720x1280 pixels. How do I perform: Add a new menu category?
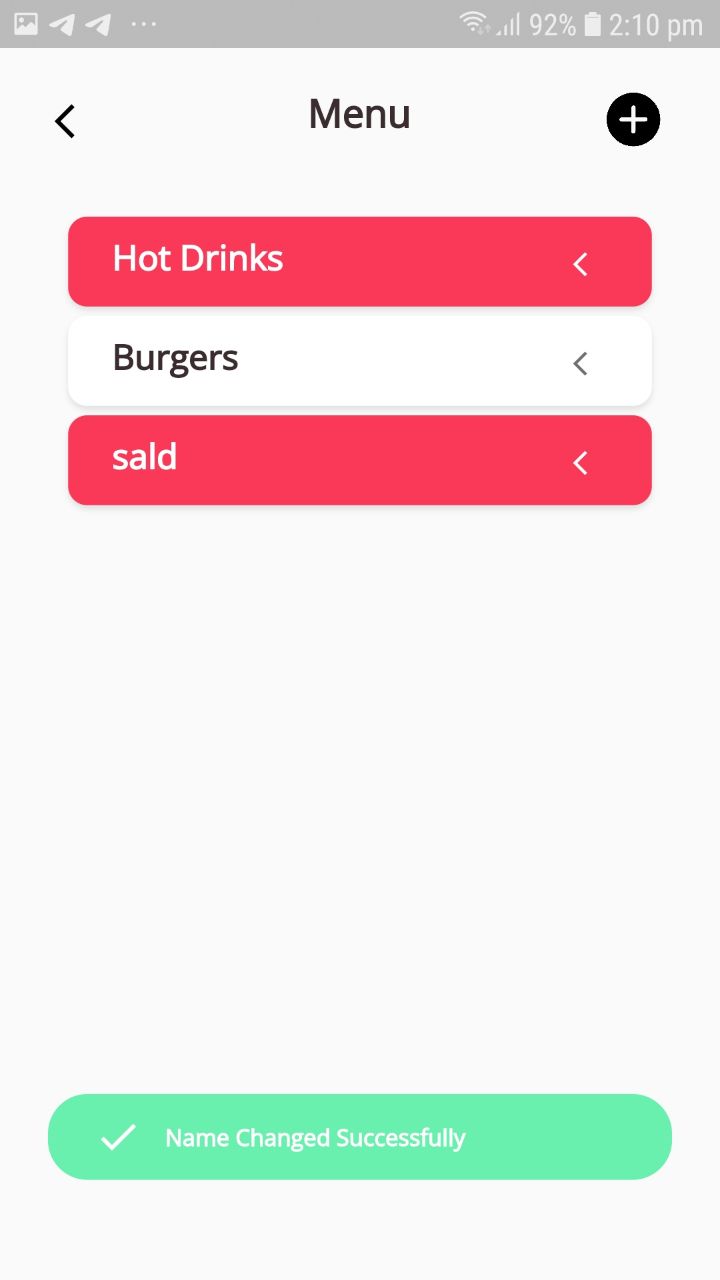pyautogui.click(x=633, y=120)
